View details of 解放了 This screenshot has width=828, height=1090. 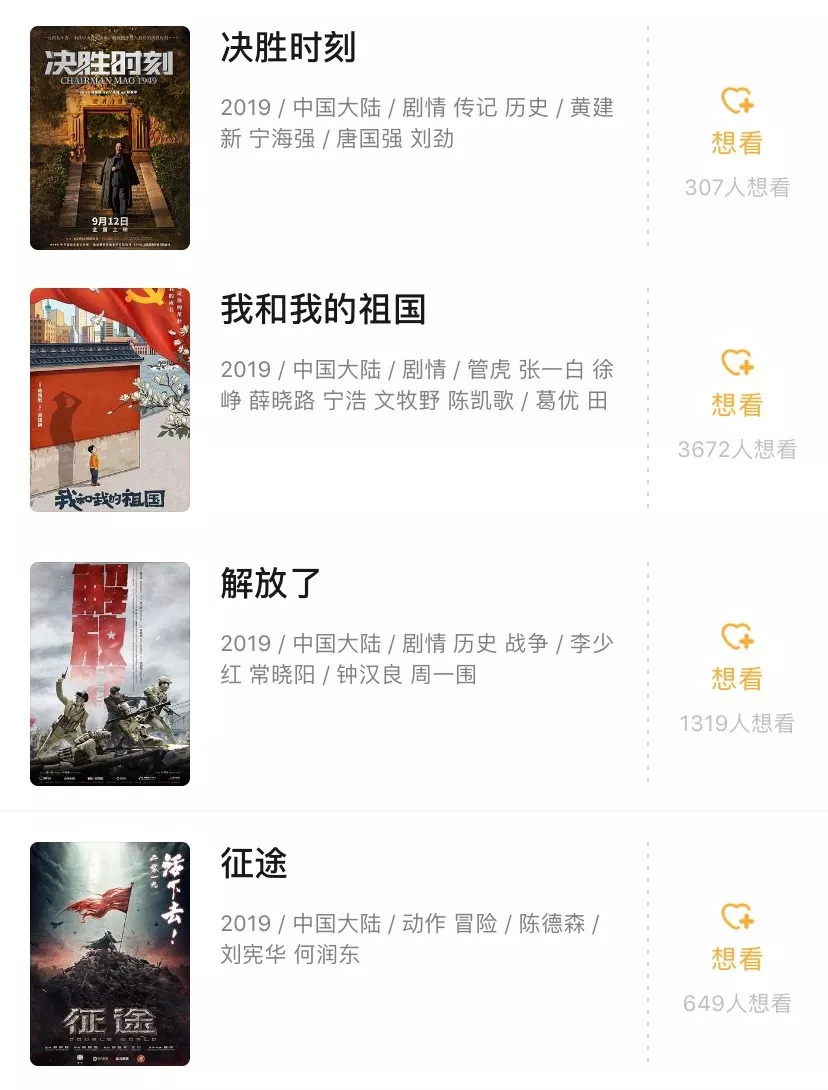pos(270,583)
